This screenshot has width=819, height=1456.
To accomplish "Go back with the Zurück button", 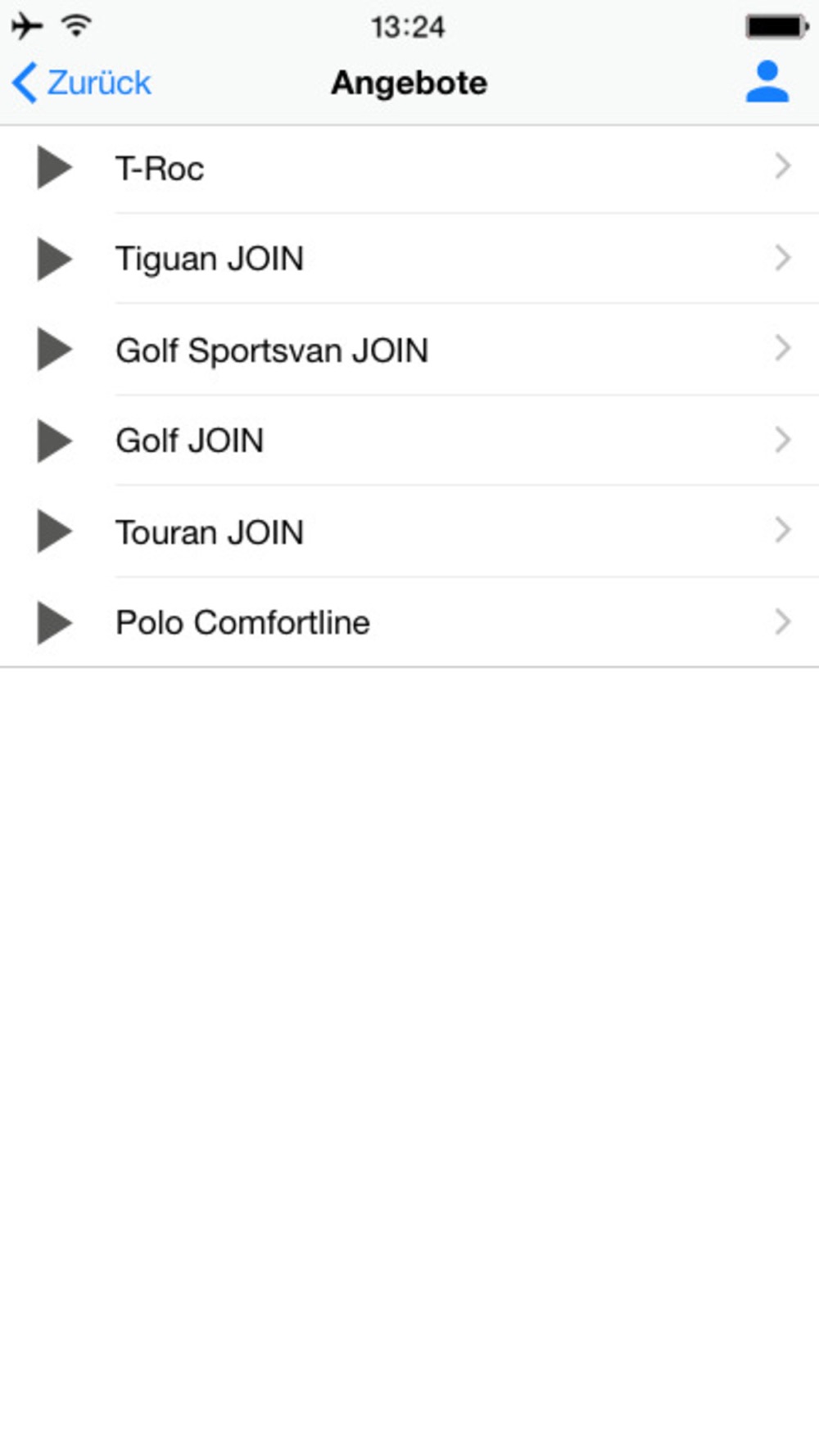I will pos(82,83).
